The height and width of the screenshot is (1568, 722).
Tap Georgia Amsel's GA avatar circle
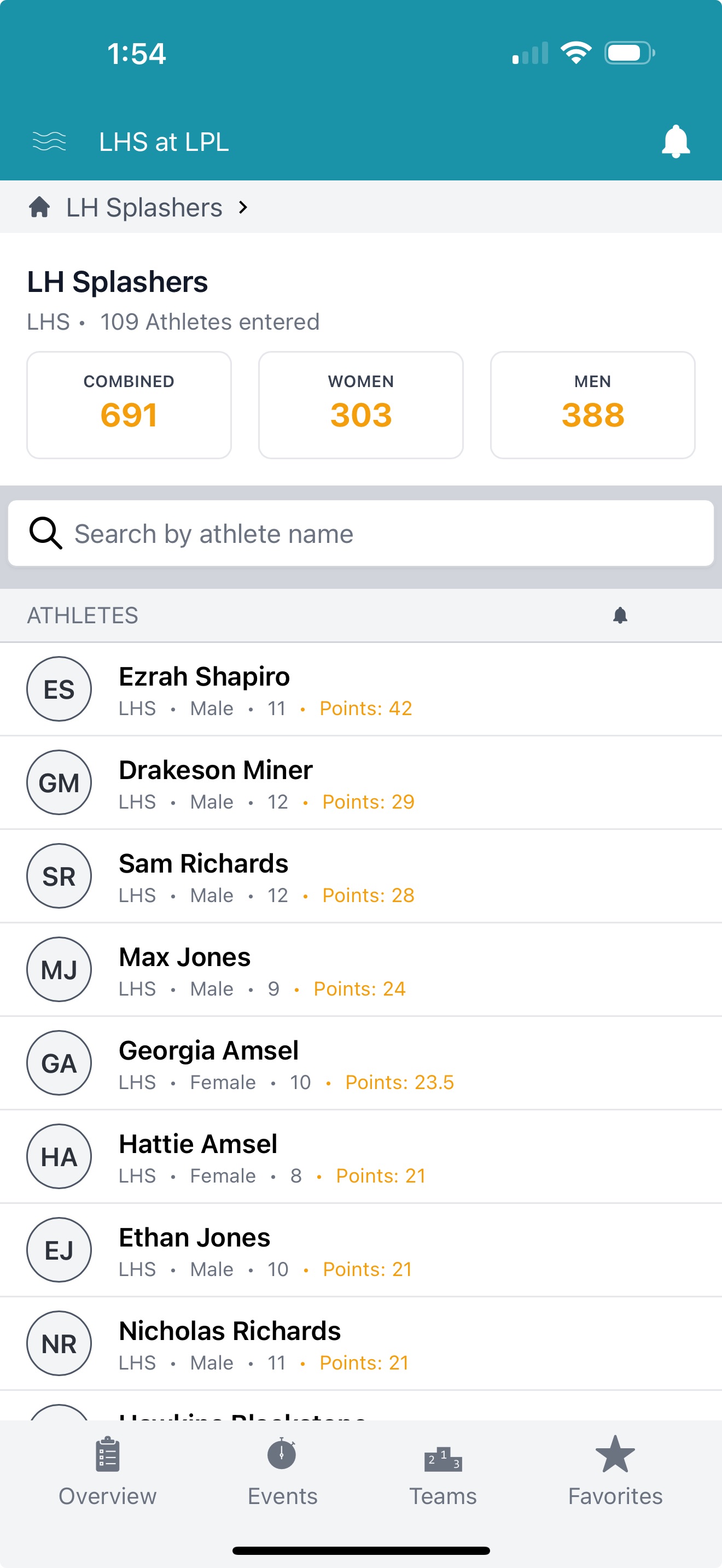pyautogui.click(x=59, y=1063)
